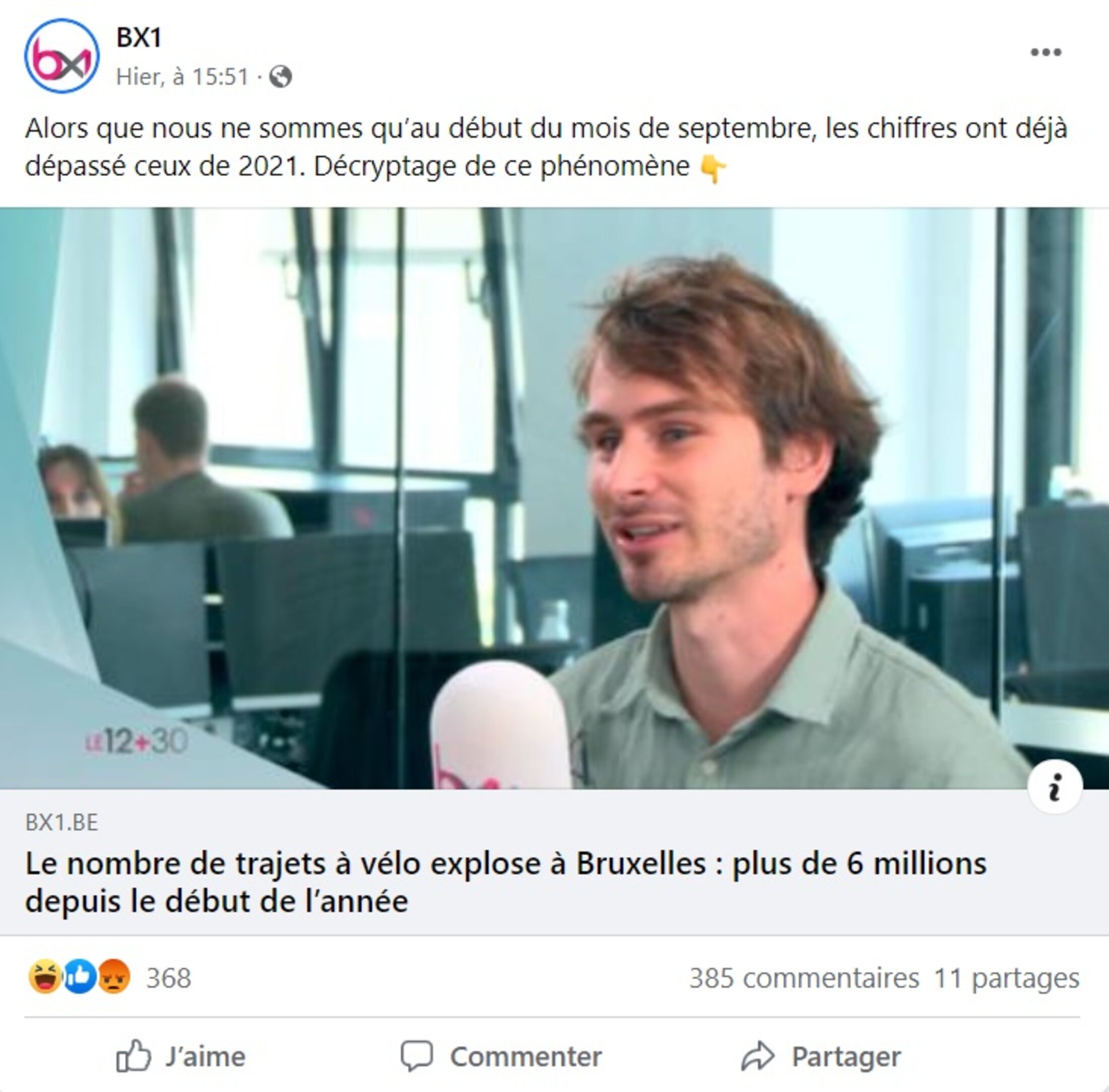Tap Commenter to write a comment

pyautogui.click(x=502, y=1056)
